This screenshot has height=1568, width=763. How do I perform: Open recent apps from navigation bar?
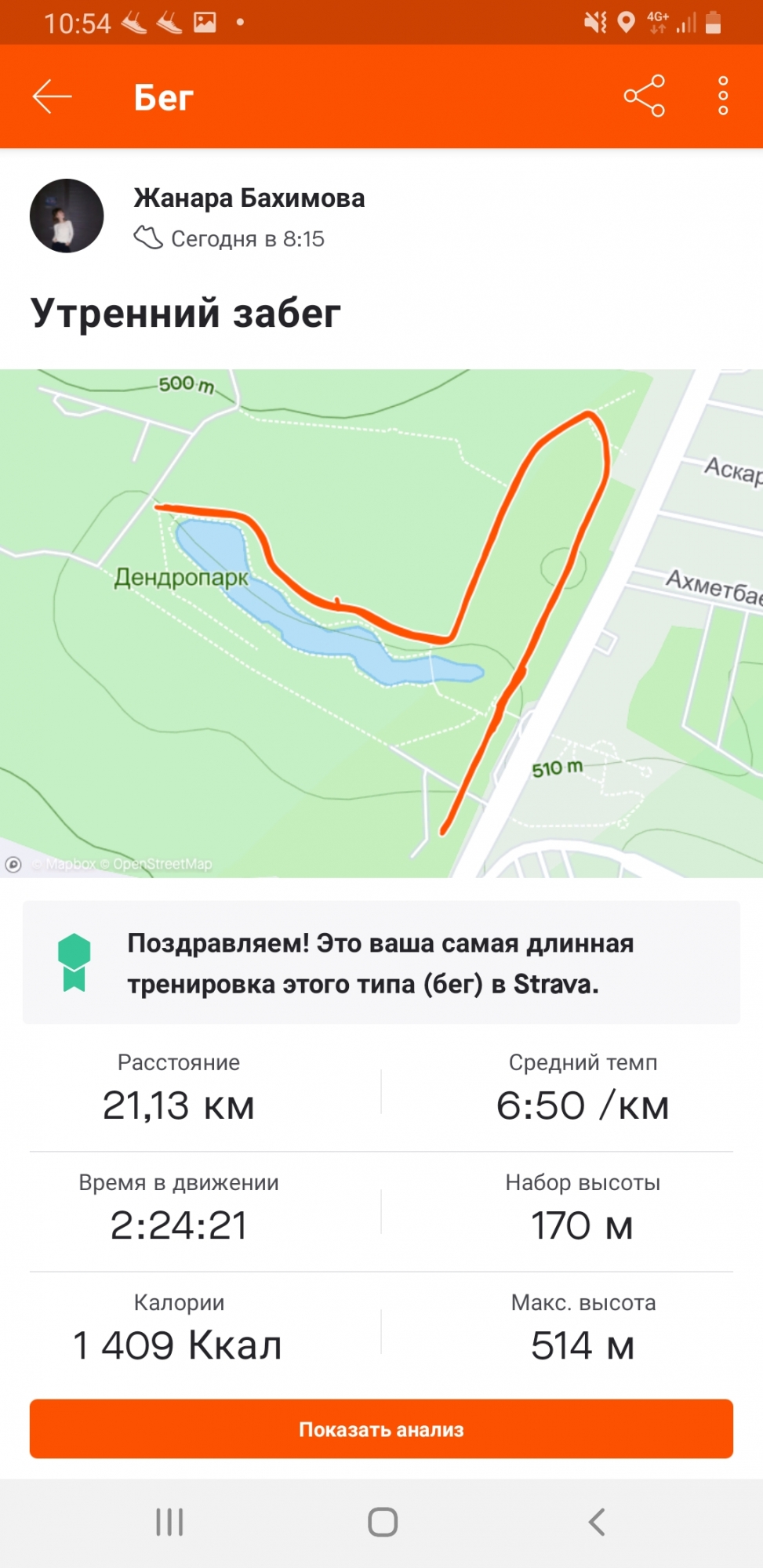point(169,1522)
